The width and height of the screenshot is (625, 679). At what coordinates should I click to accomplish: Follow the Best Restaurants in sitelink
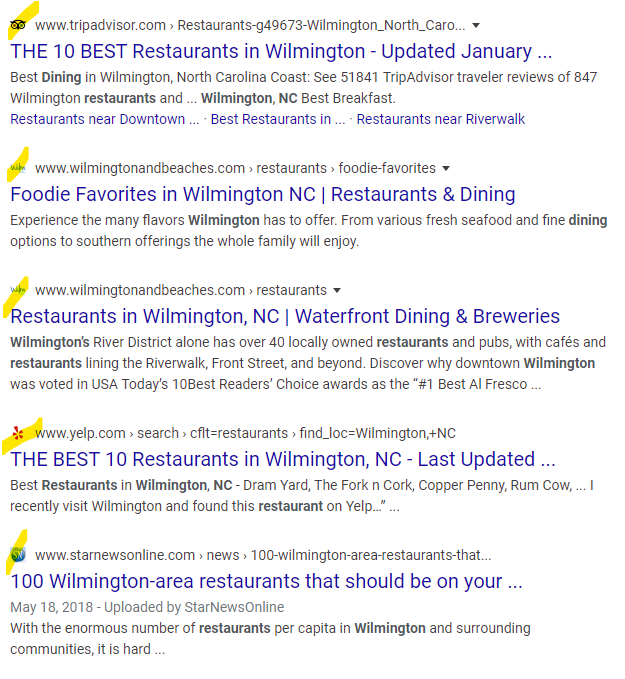278,119
